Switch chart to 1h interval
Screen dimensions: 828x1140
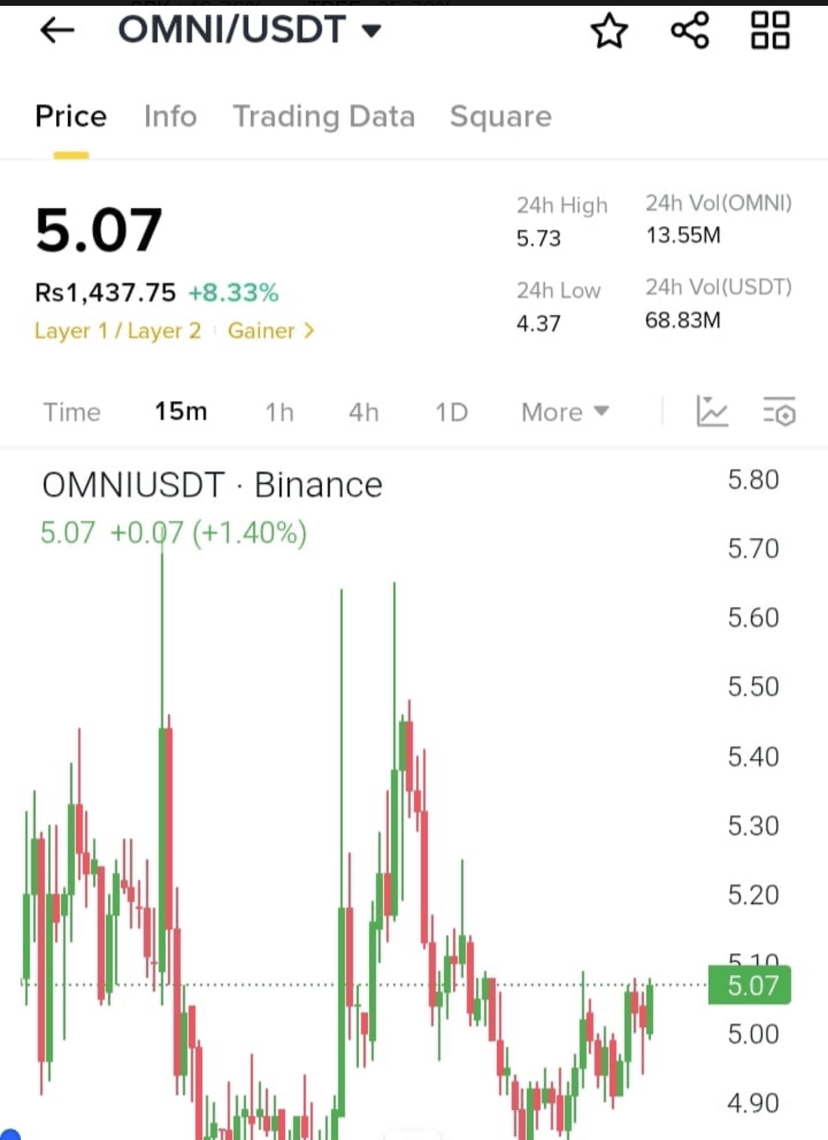pyautogui.click(x=279, y=412)
